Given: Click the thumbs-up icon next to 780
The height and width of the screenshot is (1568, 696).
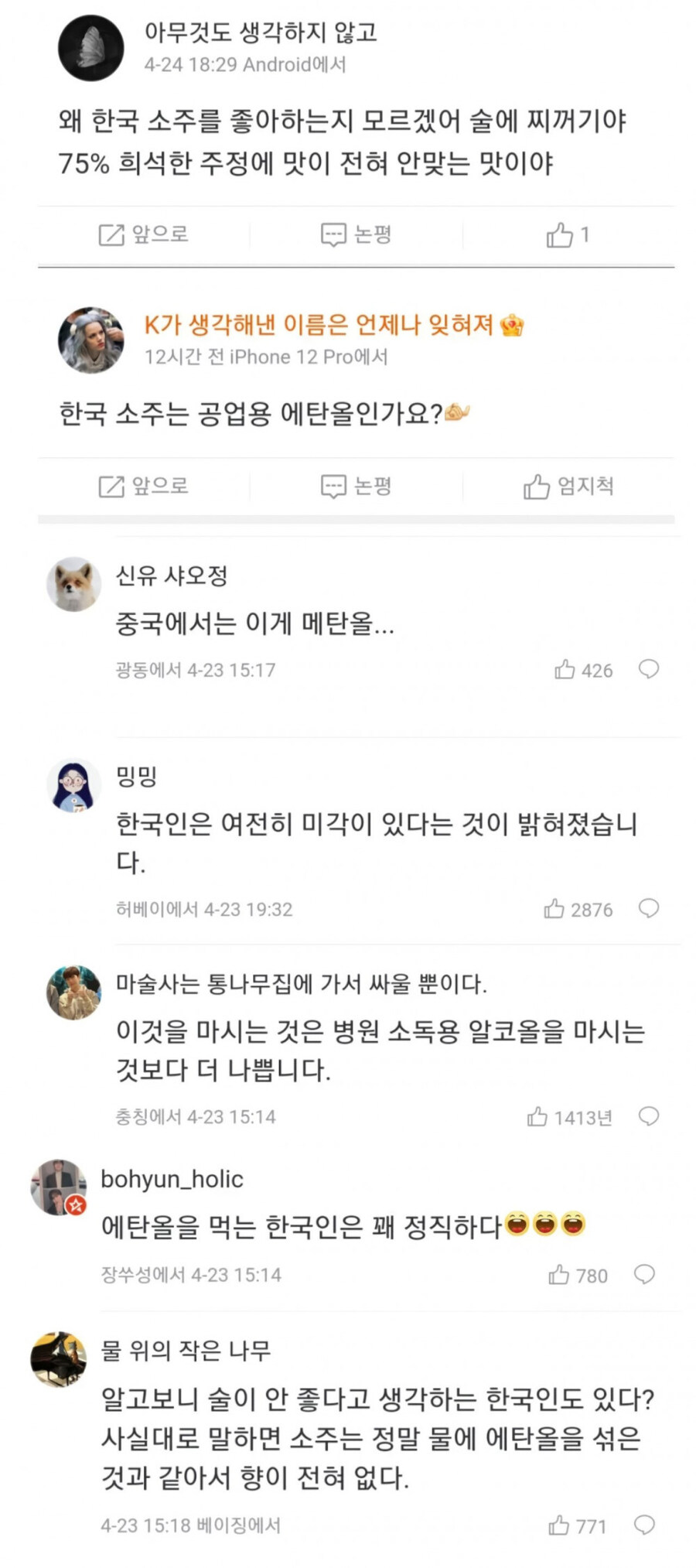Looking at the screenshot, I should click(558, 1276).
